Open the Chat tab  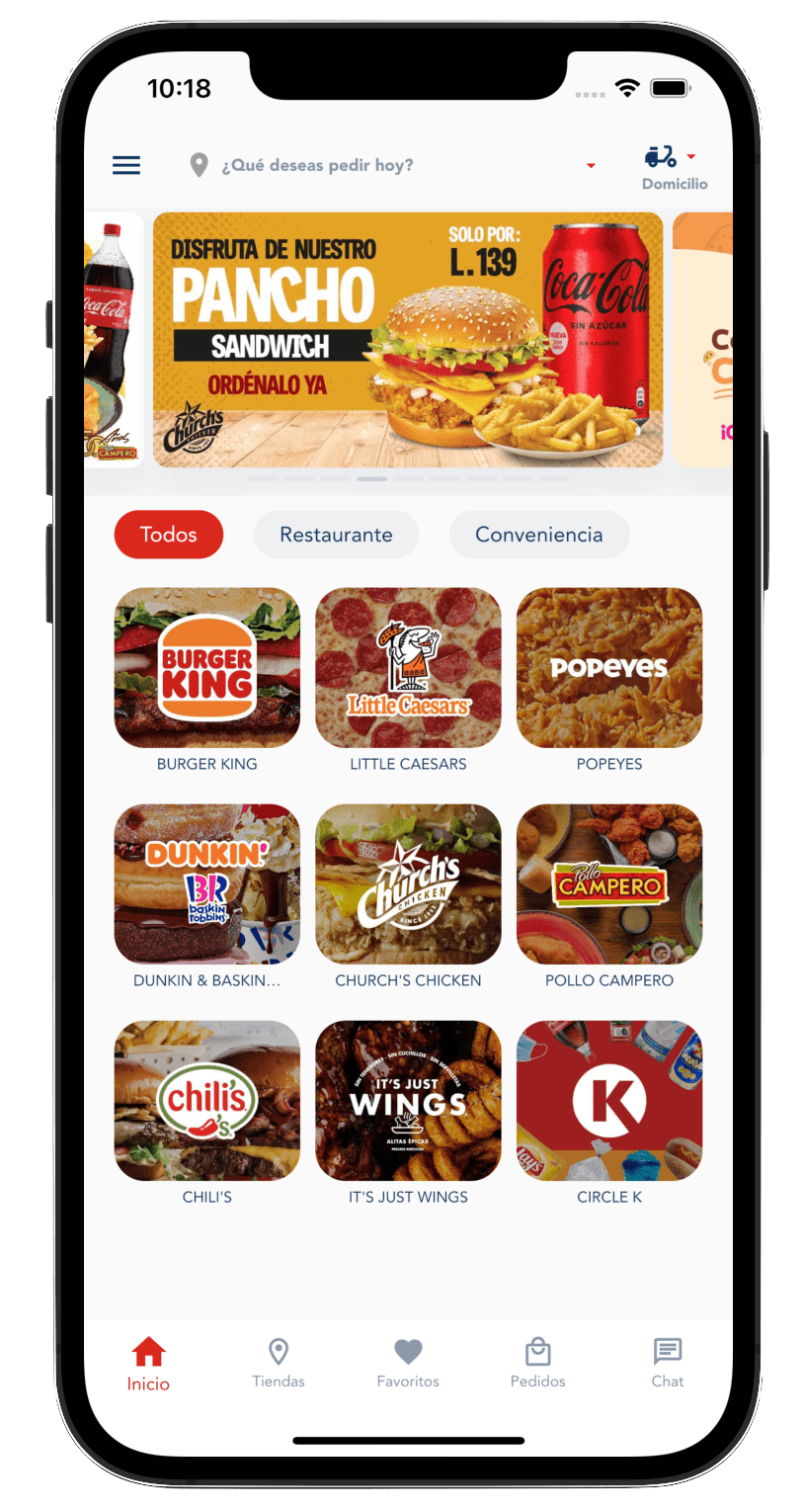668,1364
